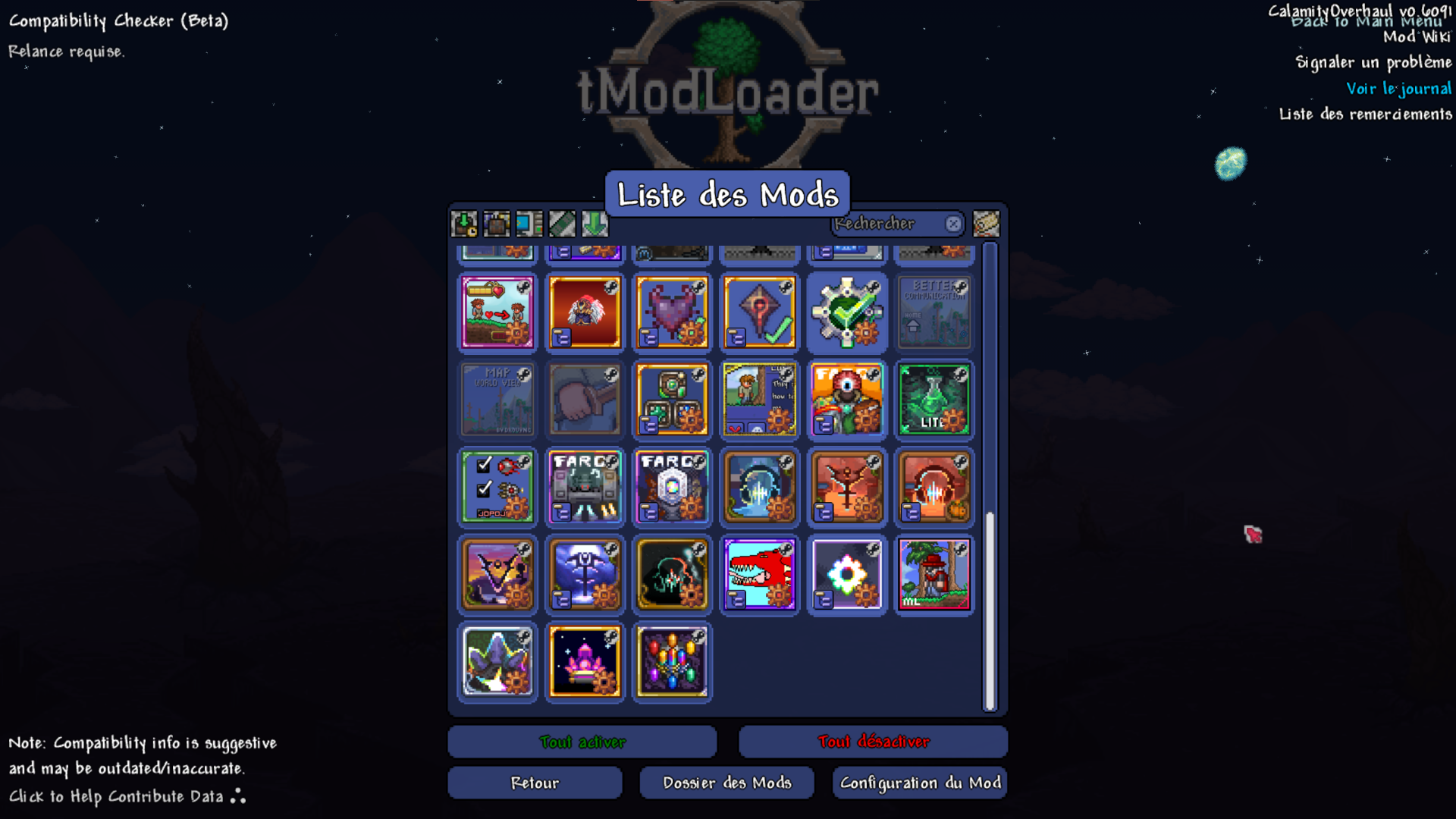View the log via Voir le journal
Screen dimensions: 1456x819
tap(1398, 89)
